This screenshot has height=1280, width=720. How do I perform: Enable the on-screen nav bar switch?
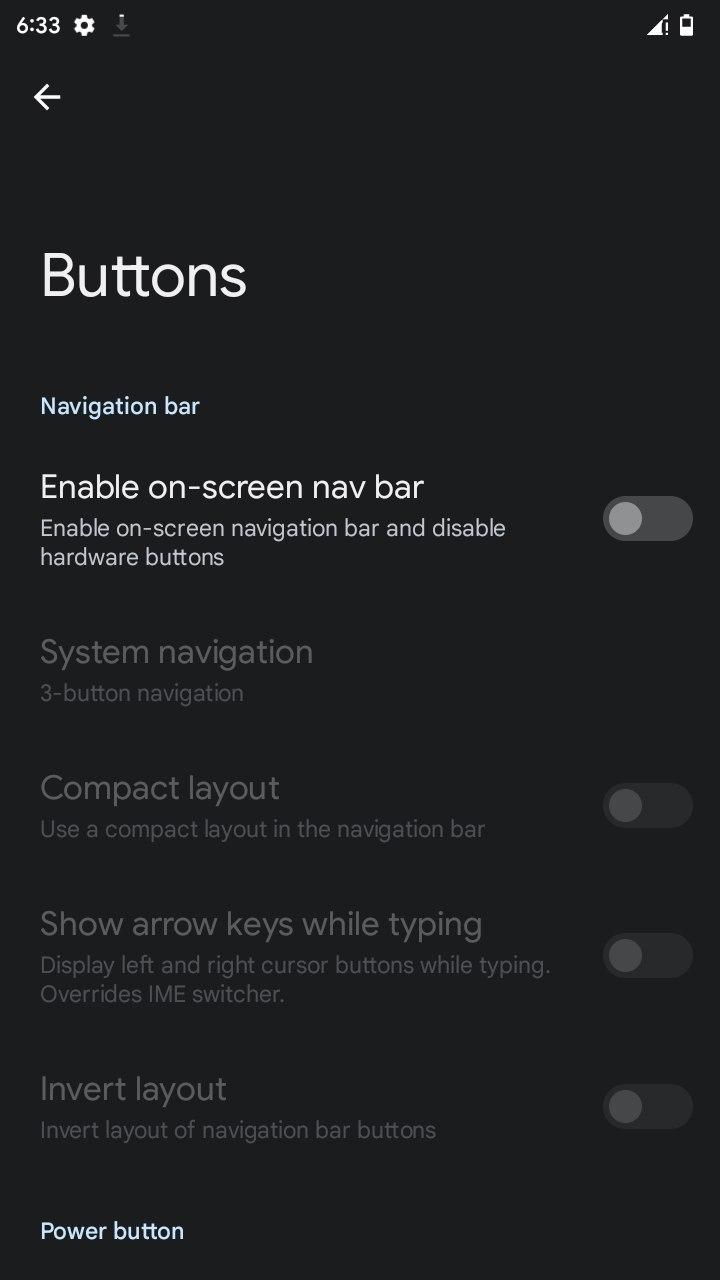coord(647,519)
